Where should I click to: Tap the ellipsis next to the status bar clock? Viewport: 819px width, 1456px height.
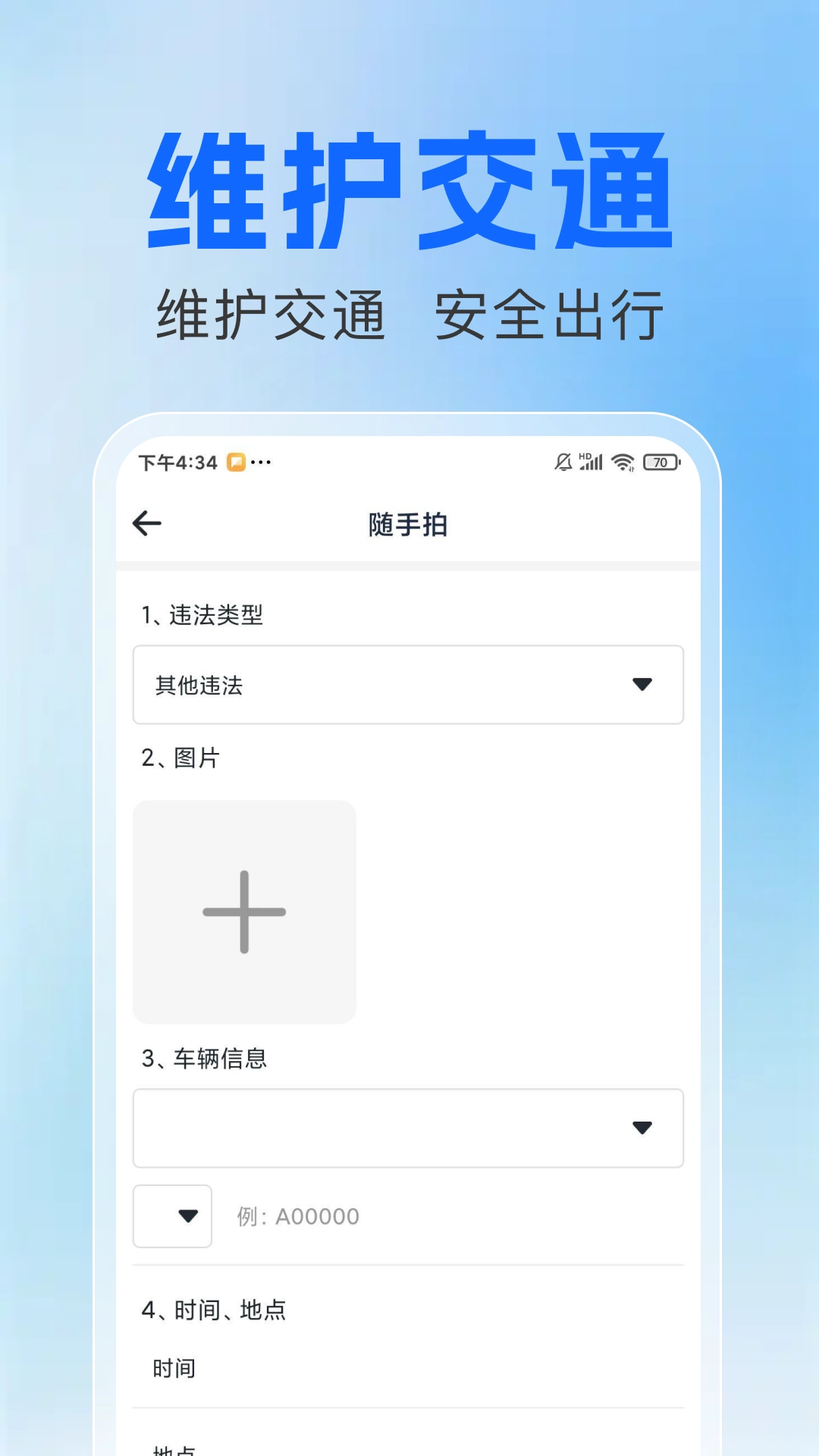pyautogui.click(x=262, y=463)
